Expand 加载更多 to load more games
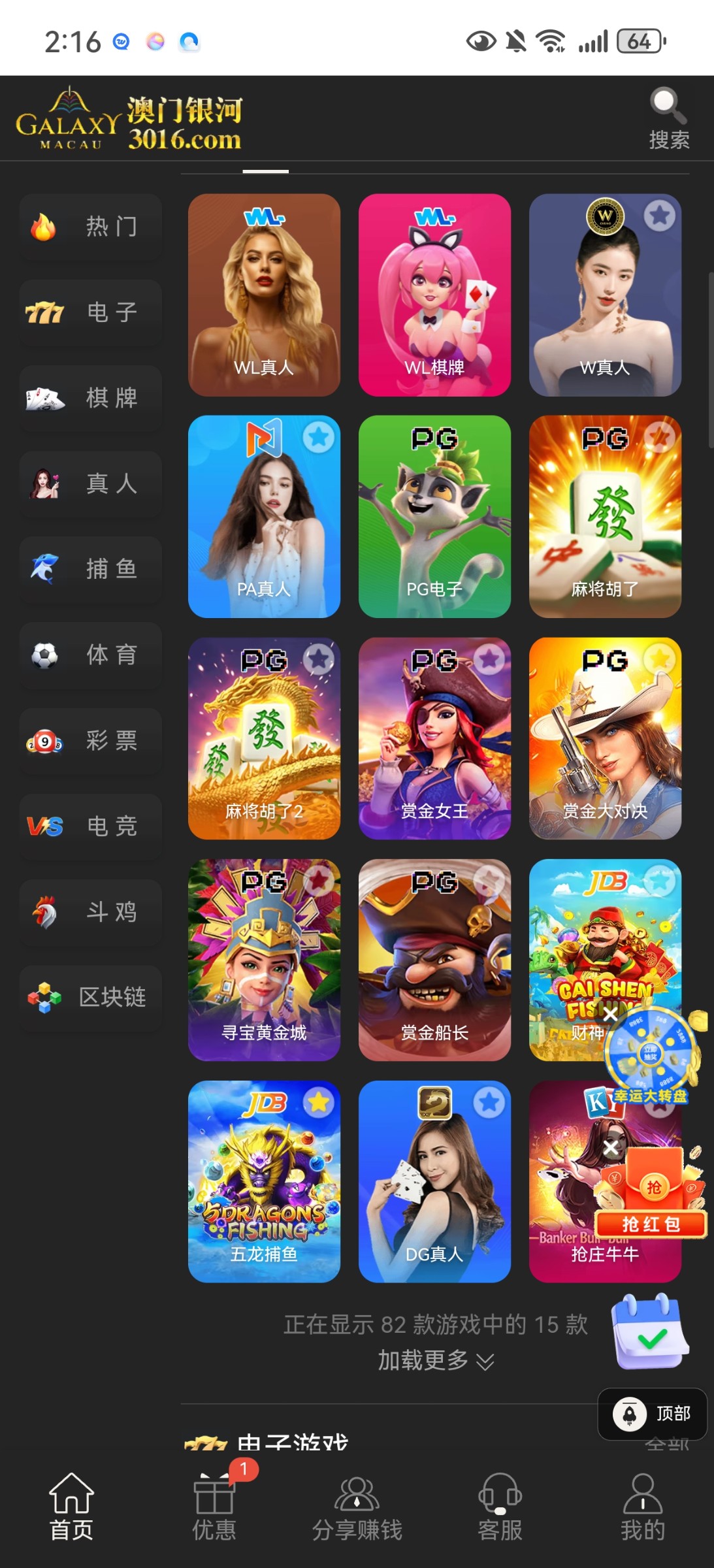The image size is (714, 1568). [435, 1360]
